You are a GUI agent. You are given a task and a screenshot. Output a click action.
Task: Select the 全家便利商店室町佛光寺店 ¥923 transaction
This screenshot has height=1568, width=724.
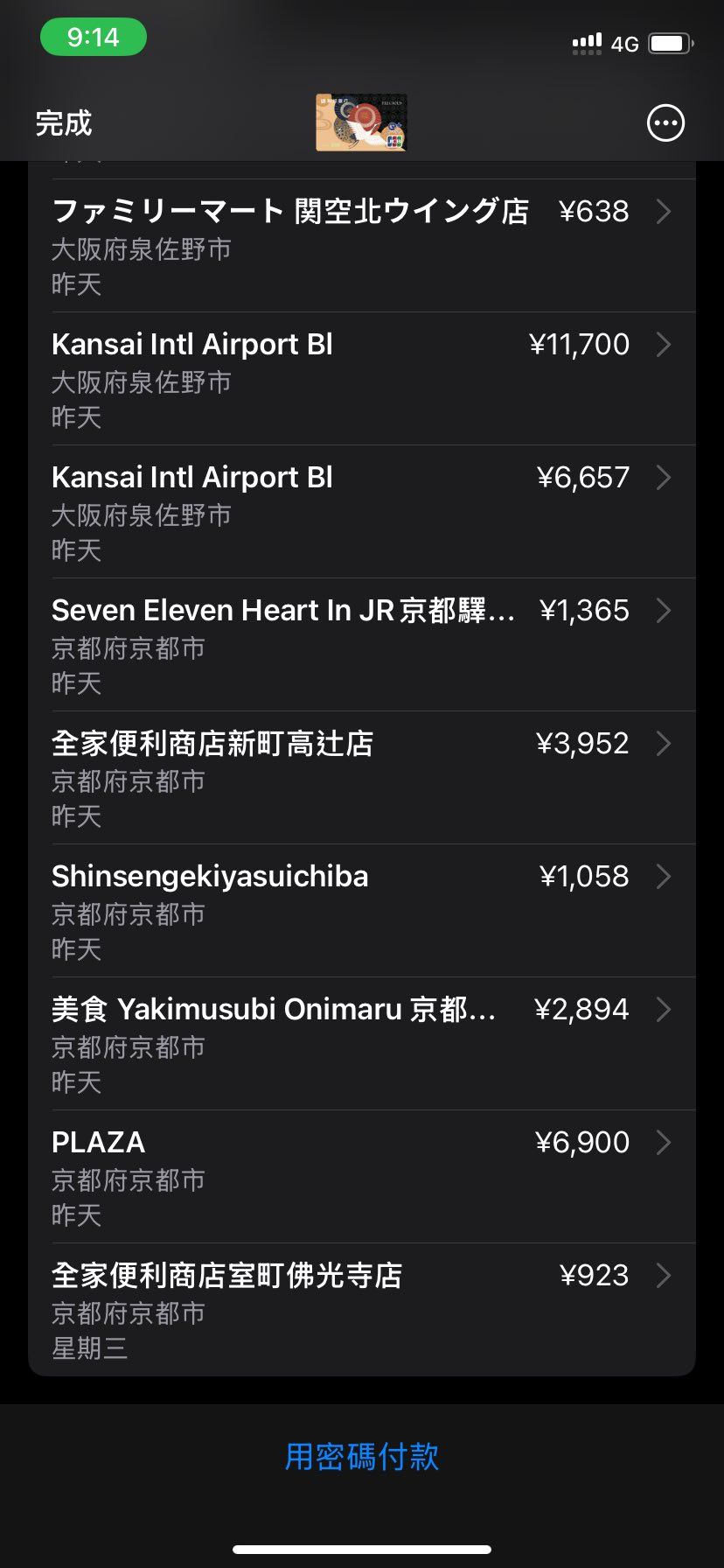(x=361, y=1310)
